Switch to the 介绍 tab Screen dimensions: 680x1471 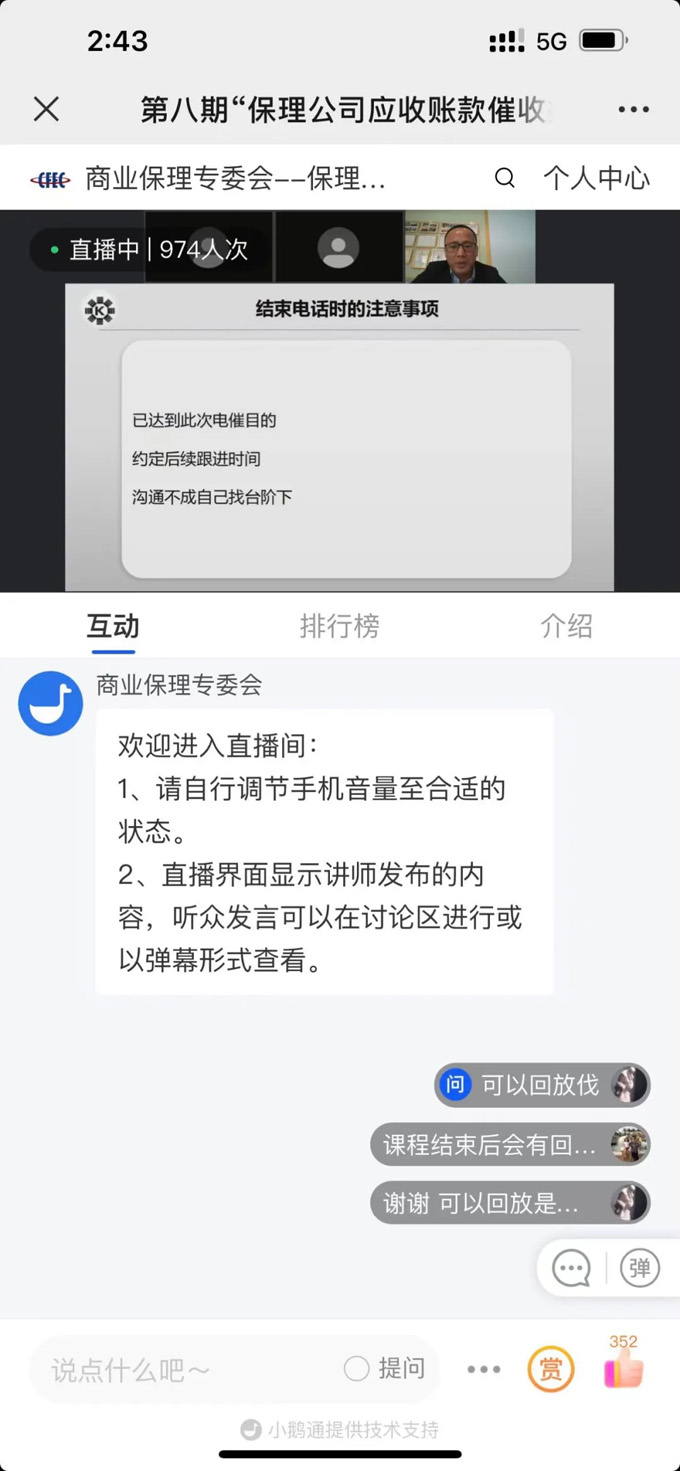point(566,626)
